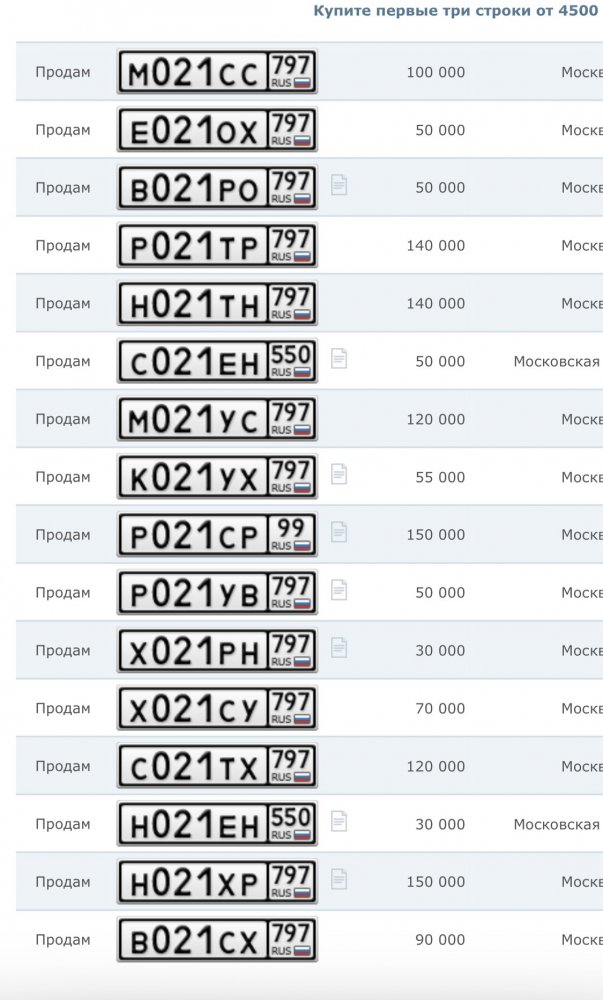View the note icon for plate В021РО 797
The height and width of the screenshot is (1000, 603).
(339, 185)
